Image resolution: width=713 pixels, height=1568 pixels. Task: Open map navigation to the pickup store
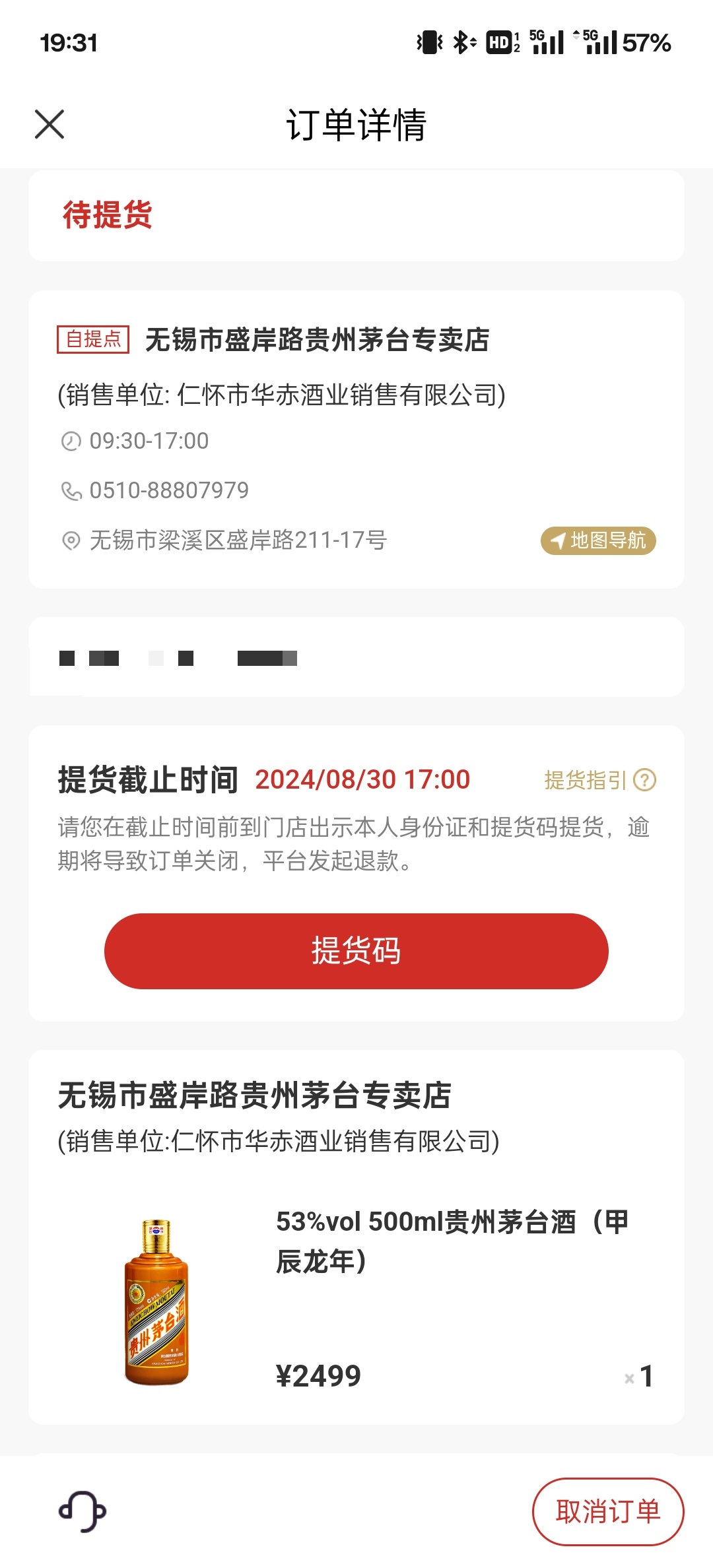[x=598, y=541]
